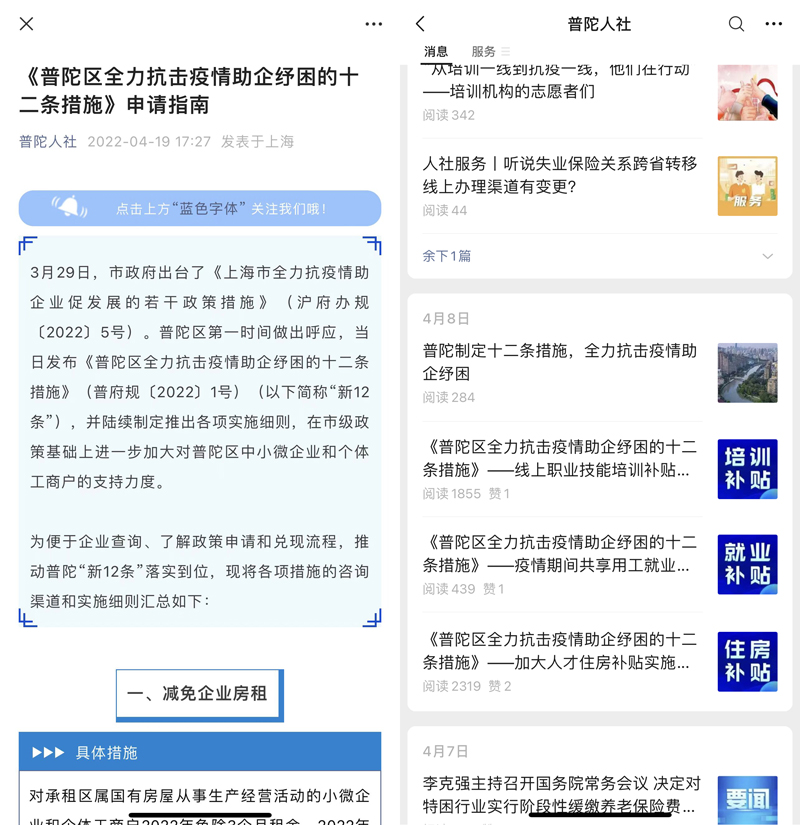Switch to the 消息 tab
800x825 pixels.
(x=436, y=52)
